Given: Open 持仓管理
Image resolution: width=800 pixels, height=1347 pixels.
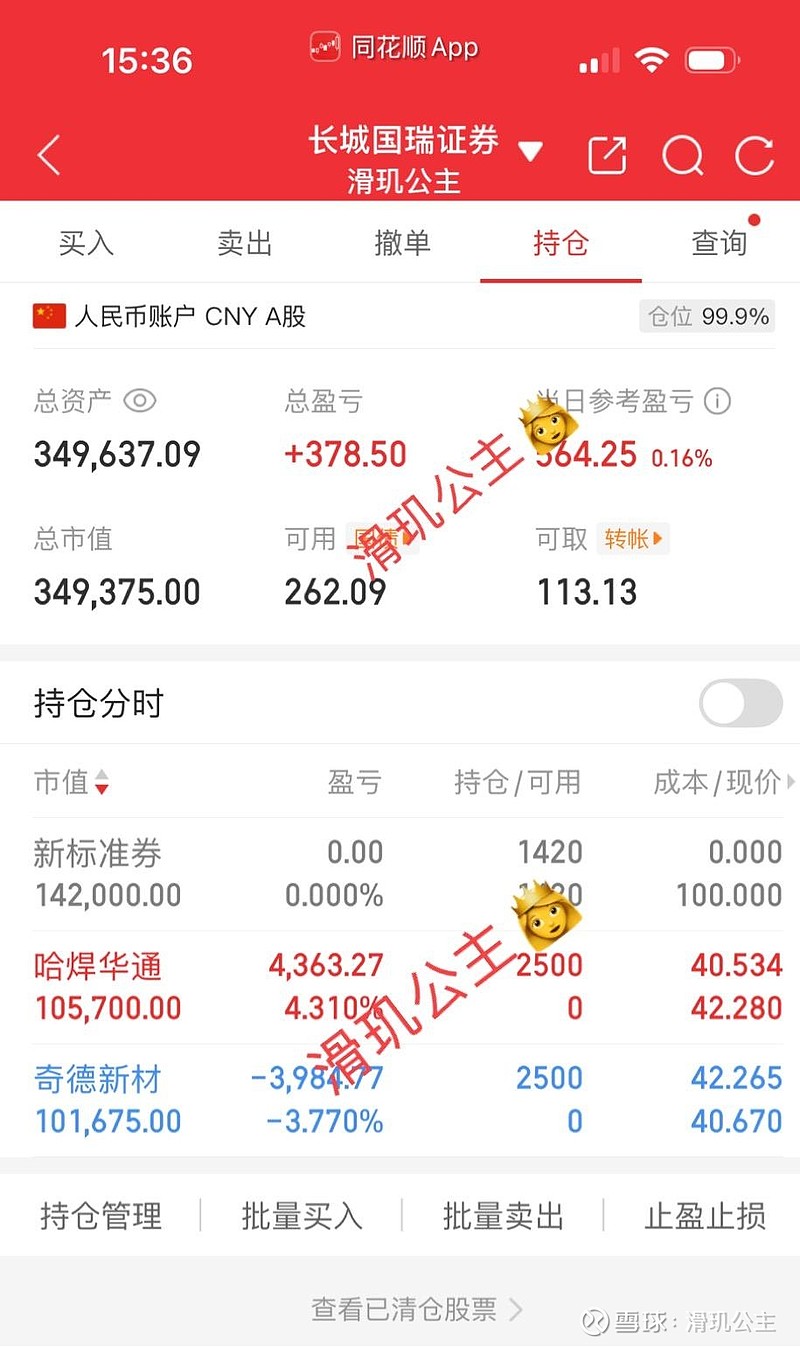Looking at the screenshot, I should pos(101,1216).
